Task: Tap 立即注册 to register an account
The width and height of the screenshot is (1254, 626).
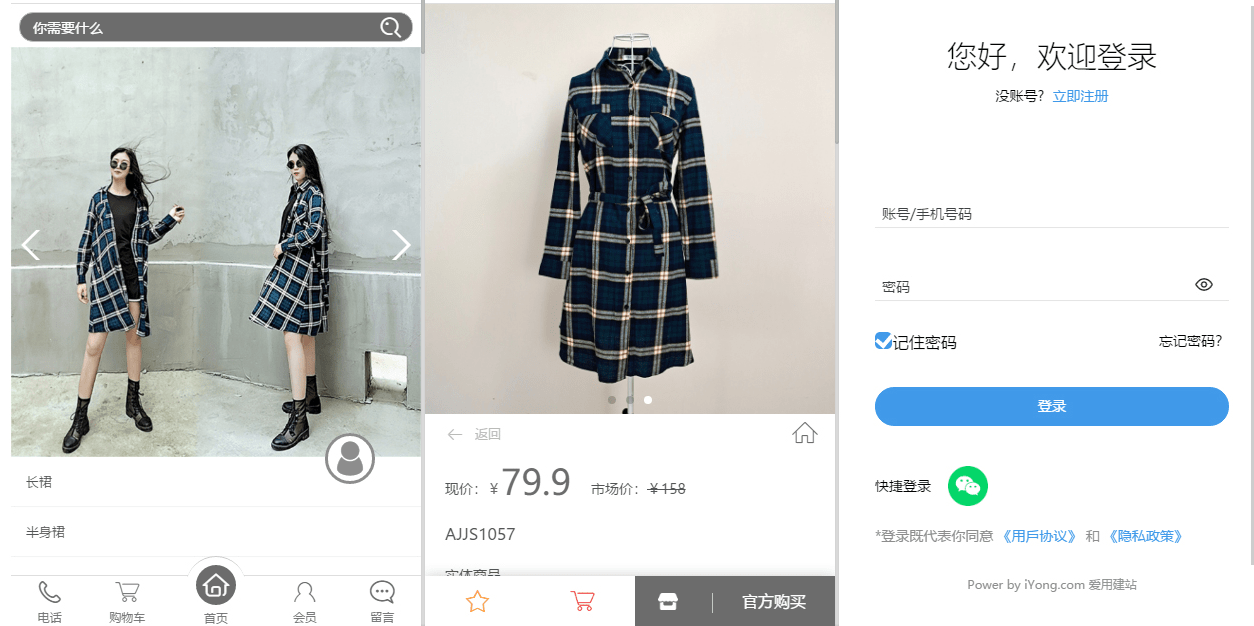Action: (1080, 96)
